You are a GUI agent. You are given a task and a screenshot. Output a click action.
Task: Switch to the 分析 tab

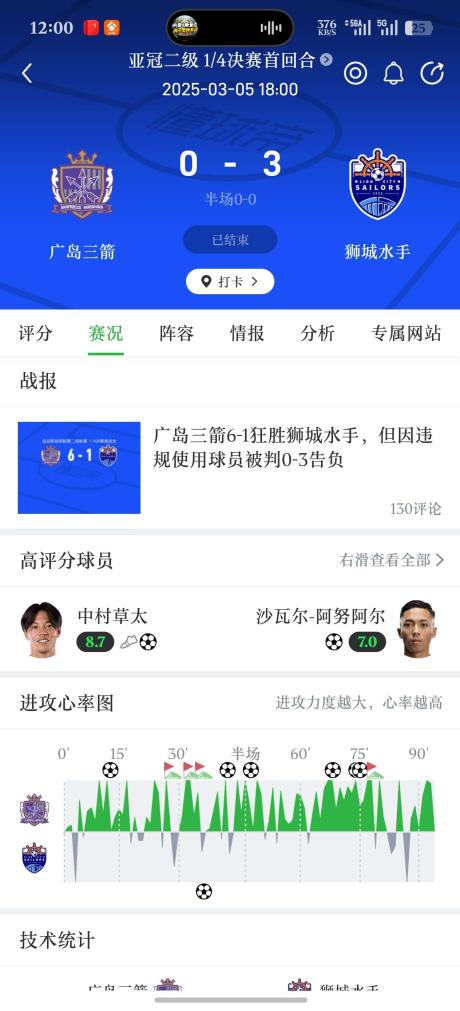(x=317, y=333)
